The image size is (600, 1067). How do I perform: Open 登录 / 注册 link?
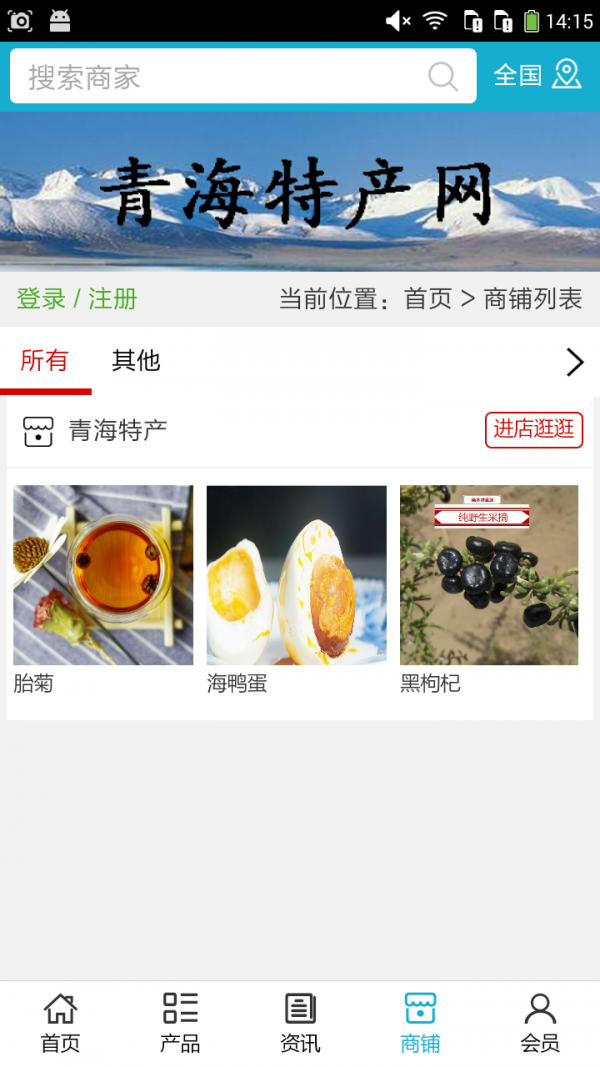point(77,299)
